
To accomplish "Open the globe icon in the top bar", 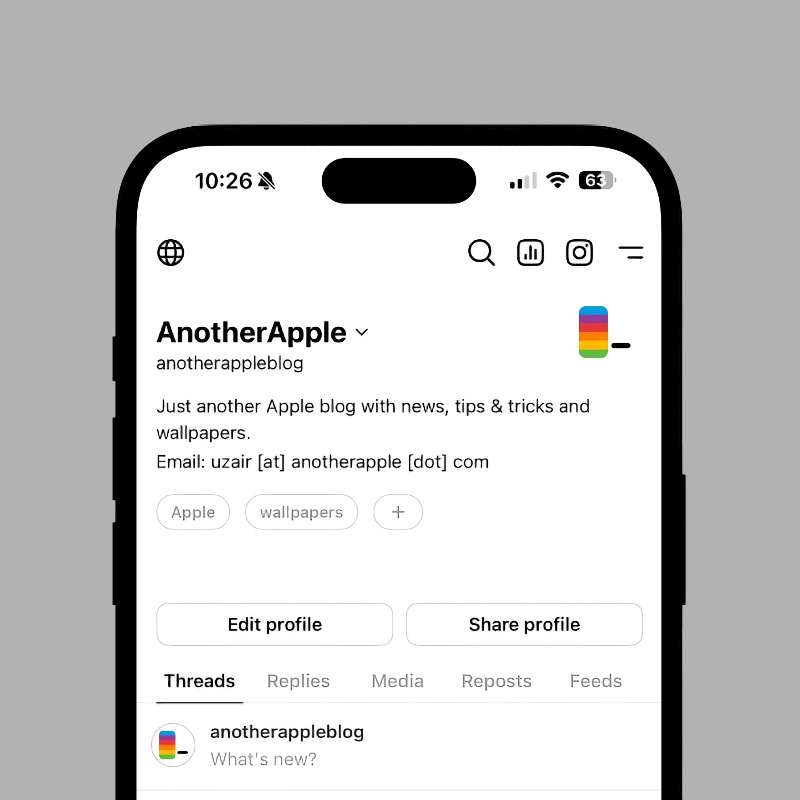I will click(171, 253).
